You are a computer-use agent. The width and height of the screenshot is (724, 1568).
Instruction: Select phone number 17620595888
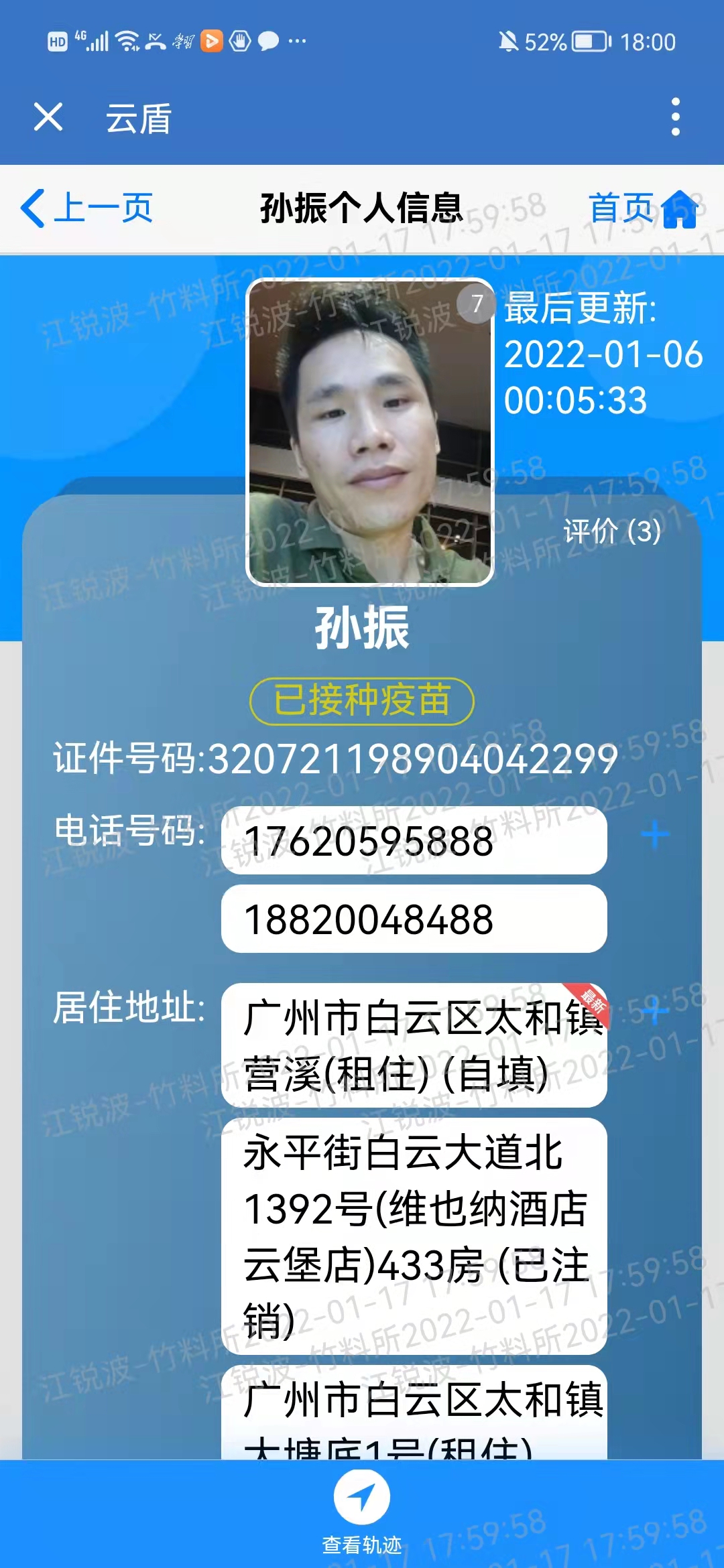click(414, 841)
